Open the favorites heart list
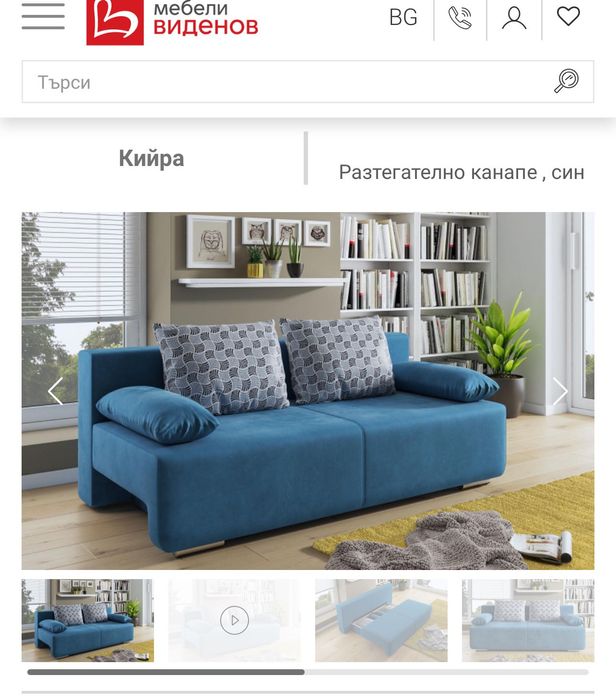 click(568, 16)
